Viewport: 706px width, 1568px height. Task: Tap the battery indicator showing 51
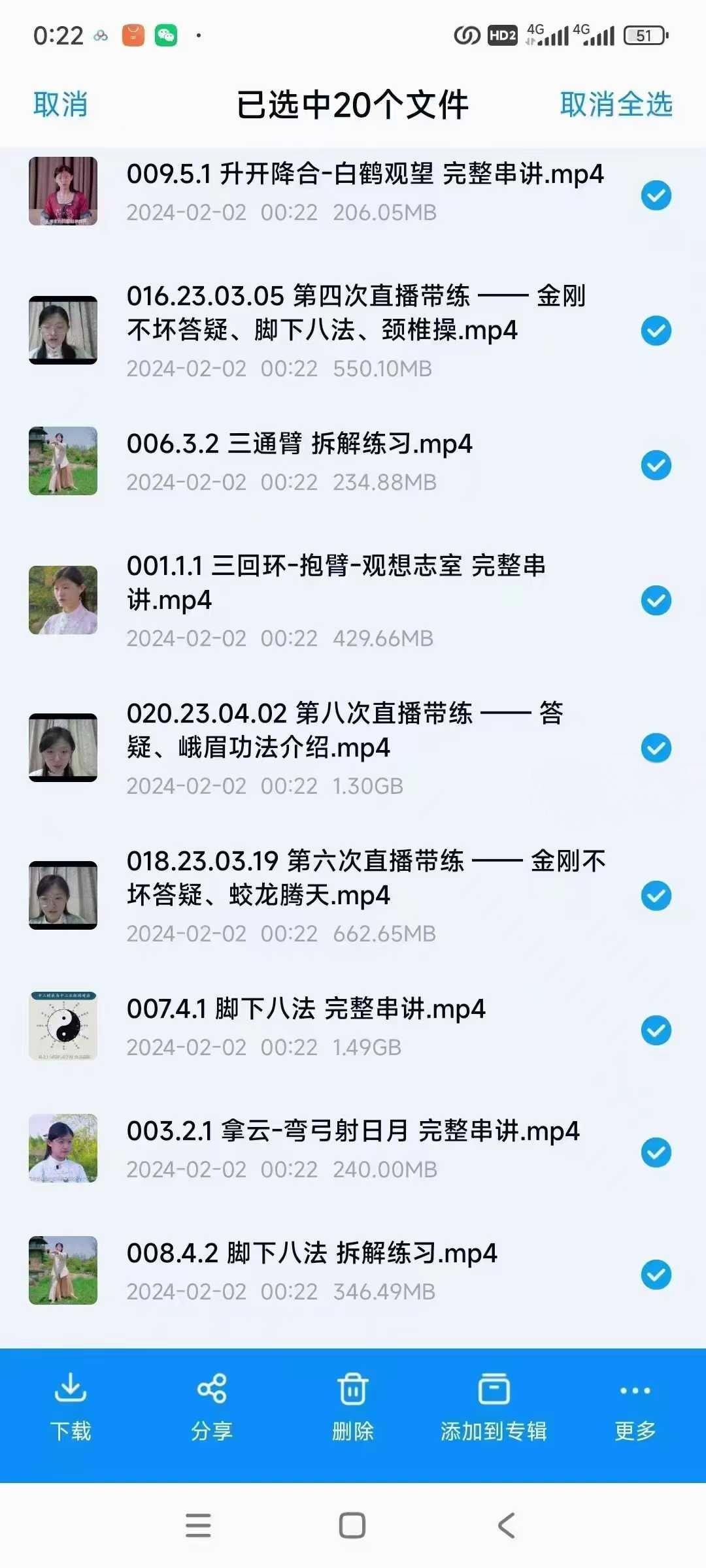click(643, 36)
